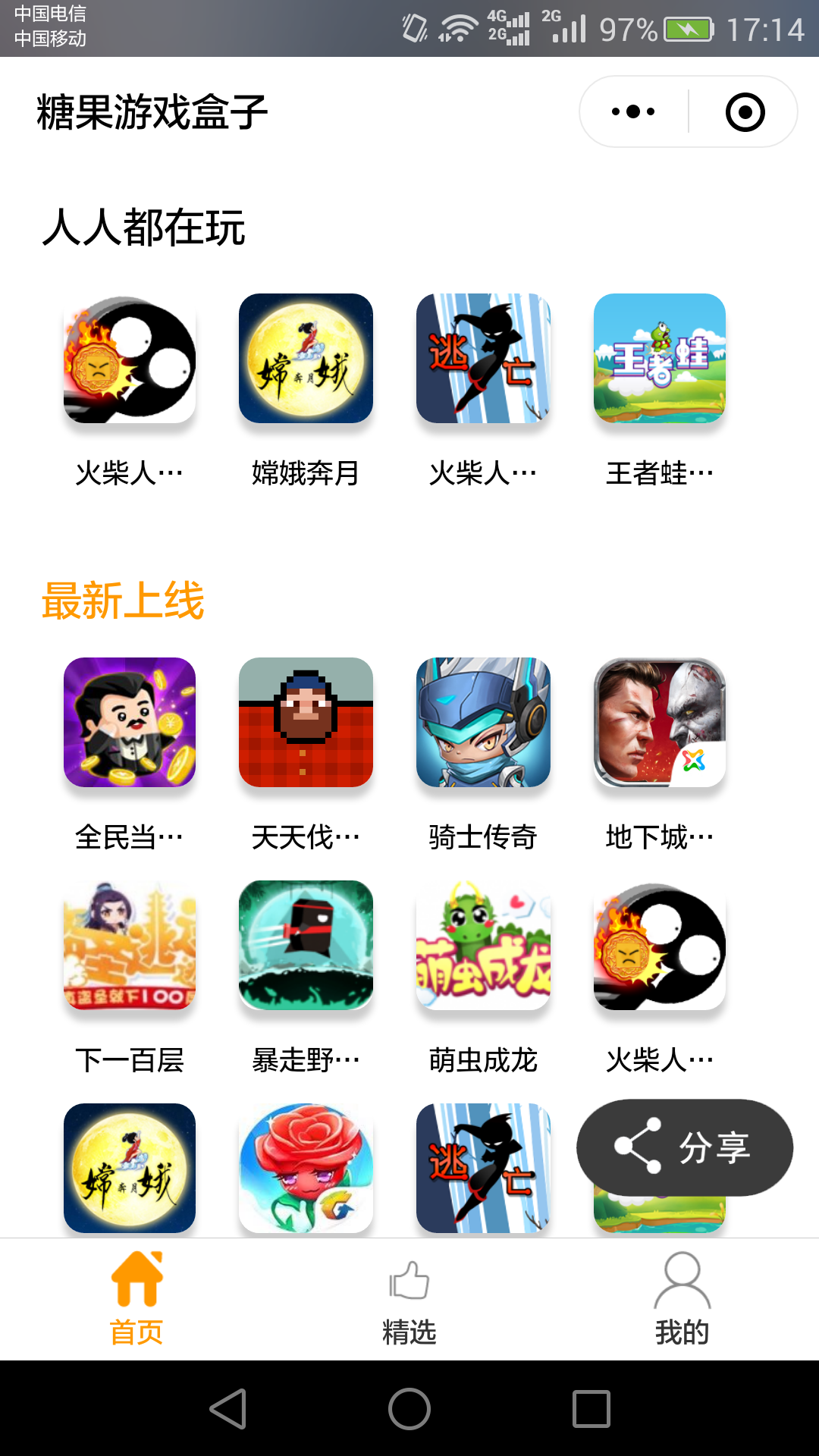This screenshot has height=1456, width=819.
Task: Open 萌虫成龙 game
Action: [x=483, y=945]
